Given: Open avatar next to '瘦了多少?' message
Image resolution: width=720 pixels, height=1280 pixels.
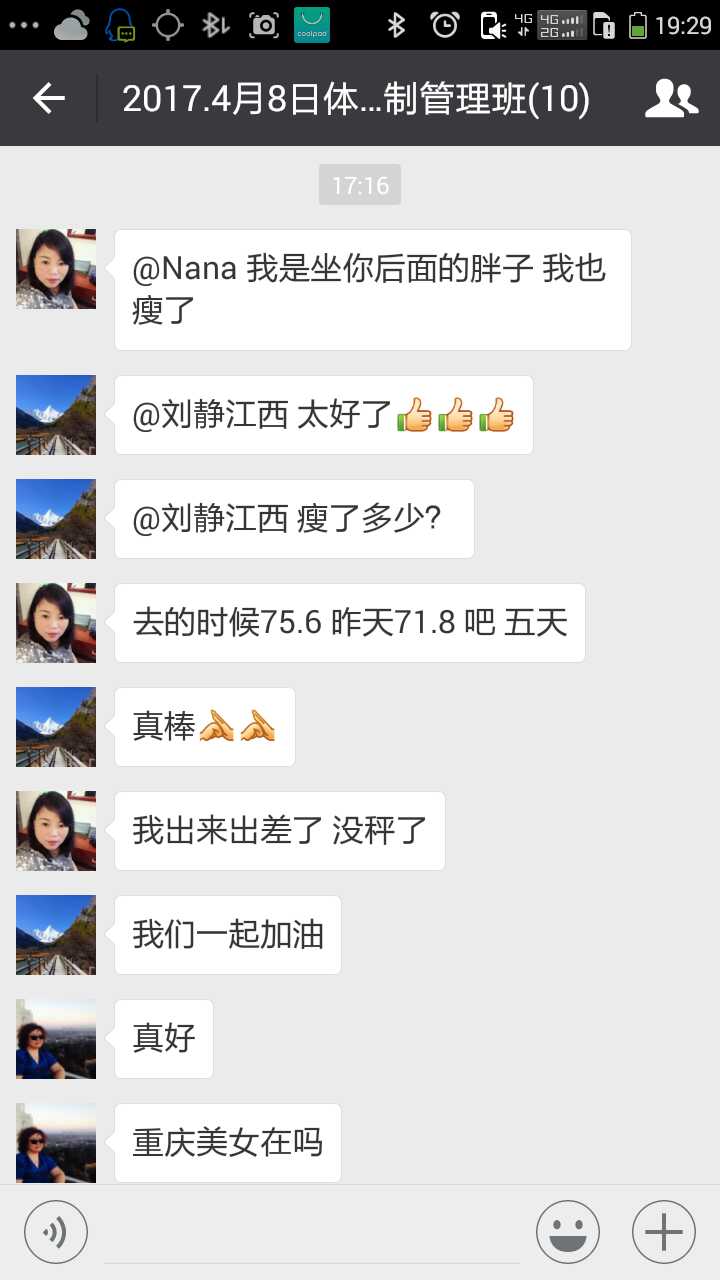Looking at the screenshot, I should [56, 519].
